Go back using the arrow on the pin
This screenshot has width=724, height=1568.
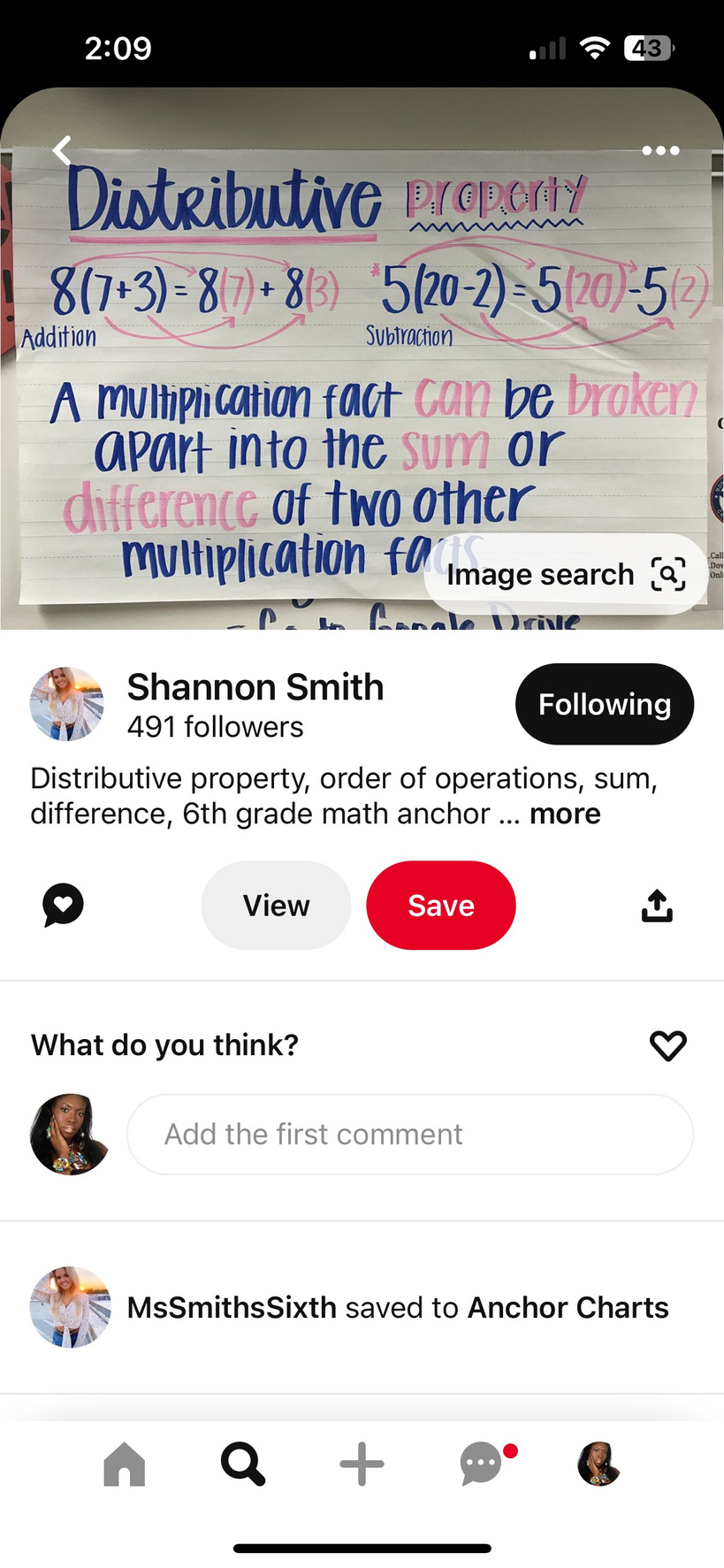[x=62, y=150]
